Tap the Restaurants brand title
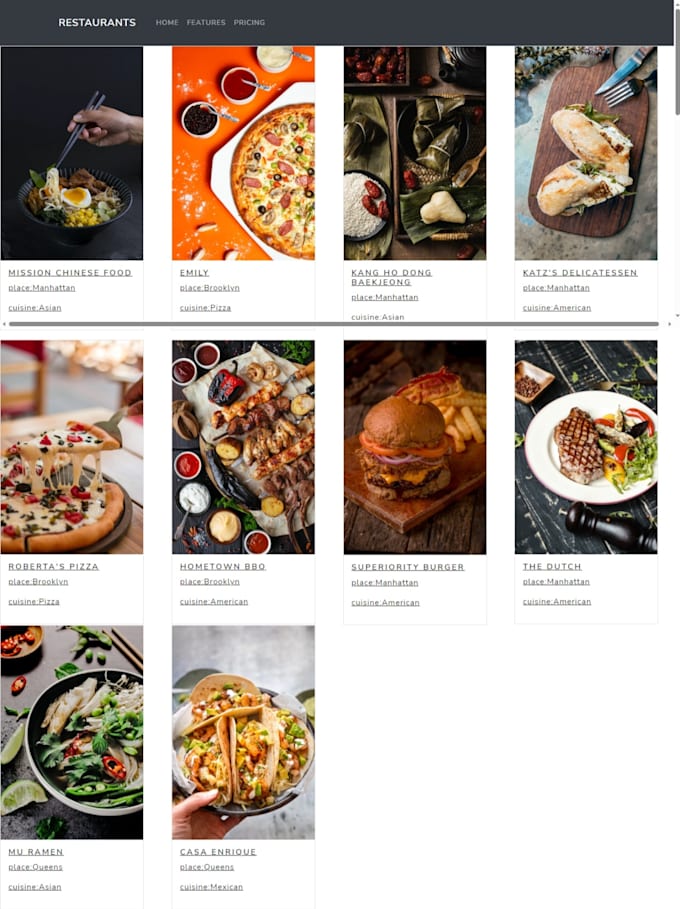This screenshot has width=680, height=909. pos(97,22)
